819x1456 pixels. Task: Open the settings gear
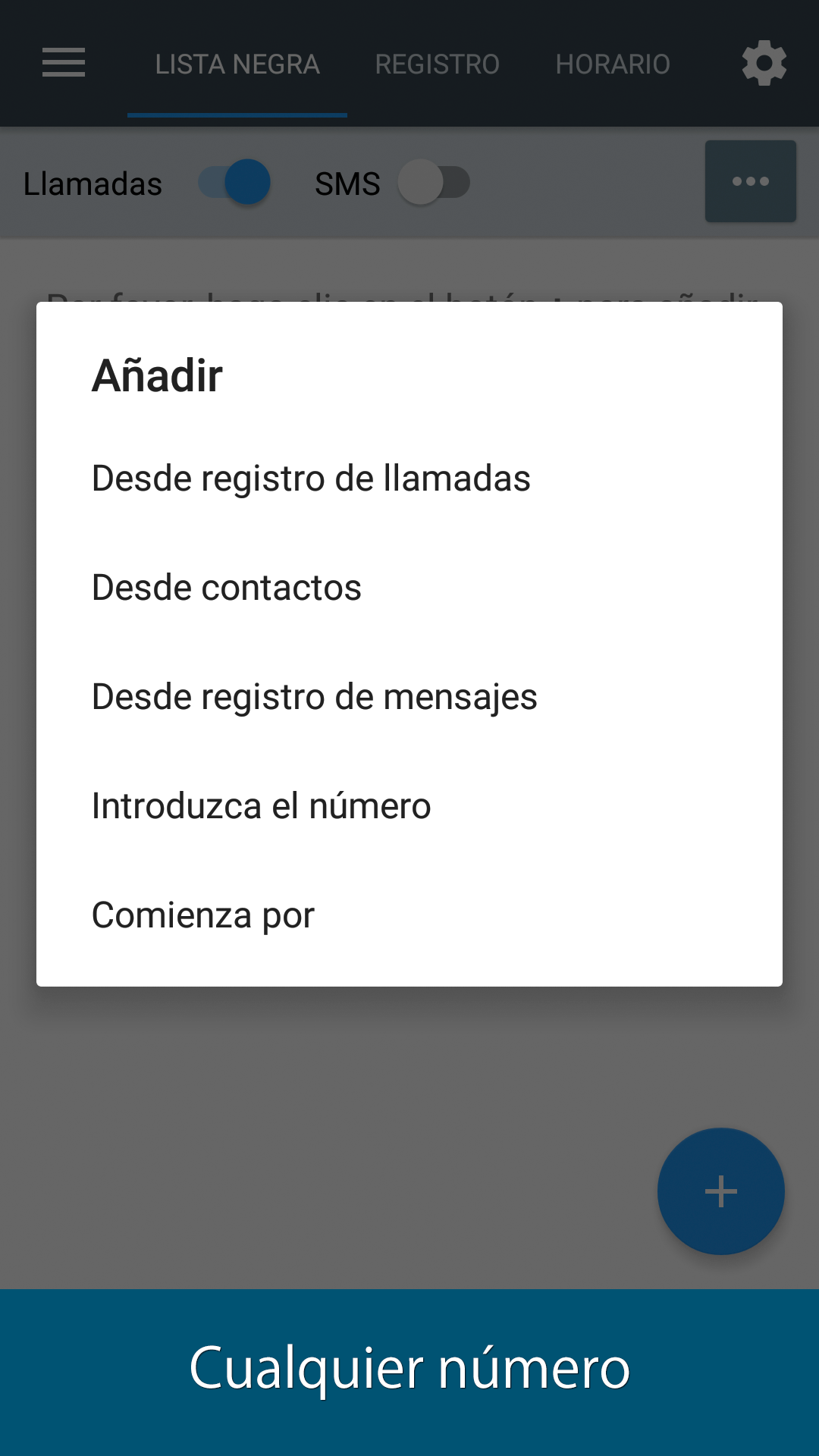click(764, 63)
